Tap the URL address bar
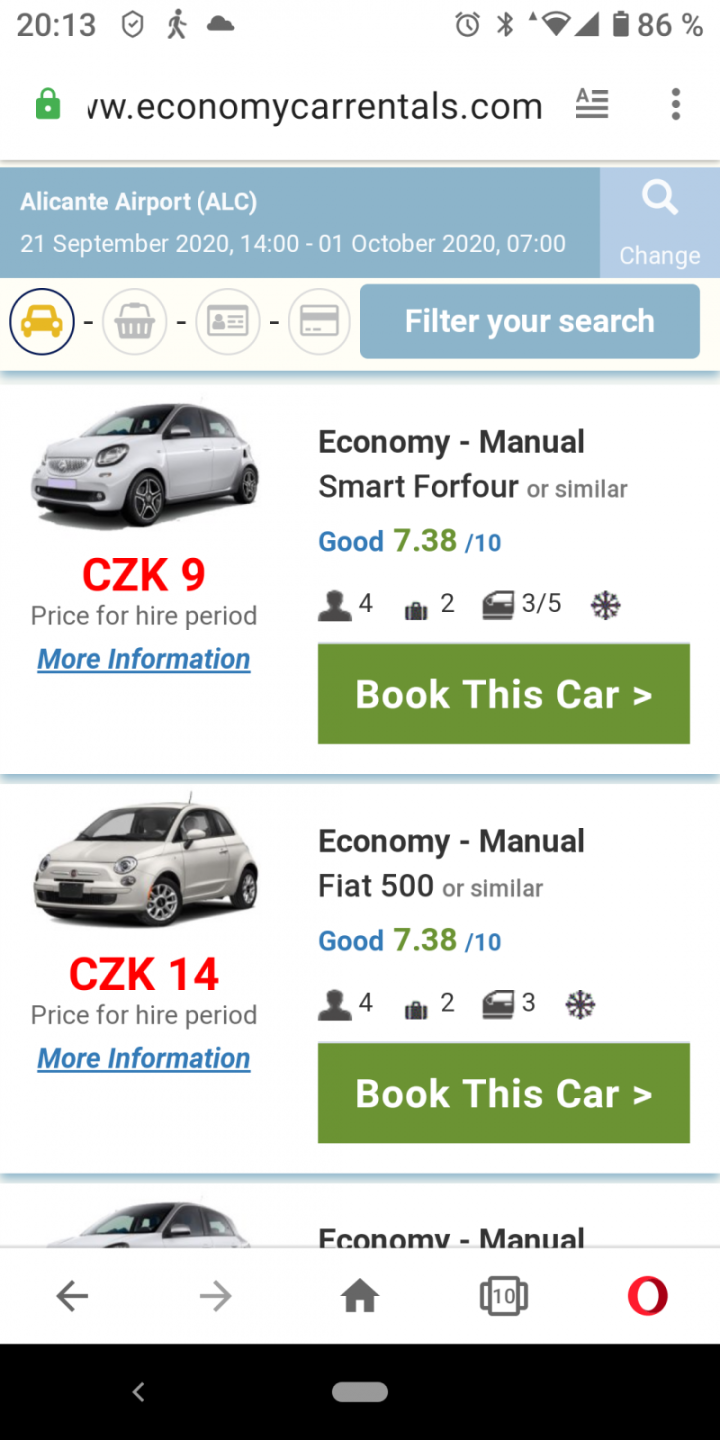The width and height of the screenshot is (720, 1440). tap(314, 106)
